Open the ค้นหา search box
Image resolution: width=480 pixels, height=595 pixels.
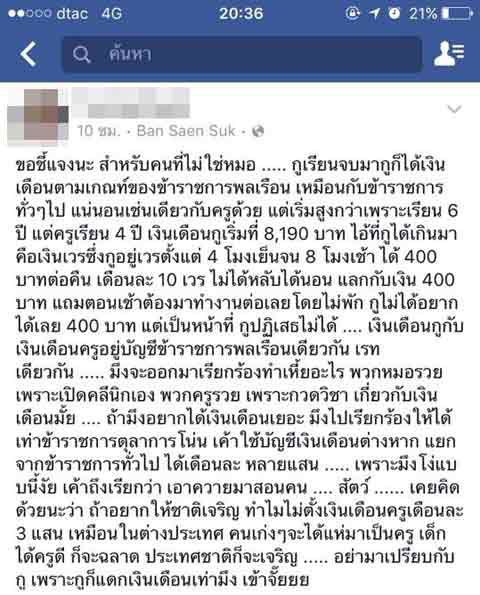[x=242, y=54]
